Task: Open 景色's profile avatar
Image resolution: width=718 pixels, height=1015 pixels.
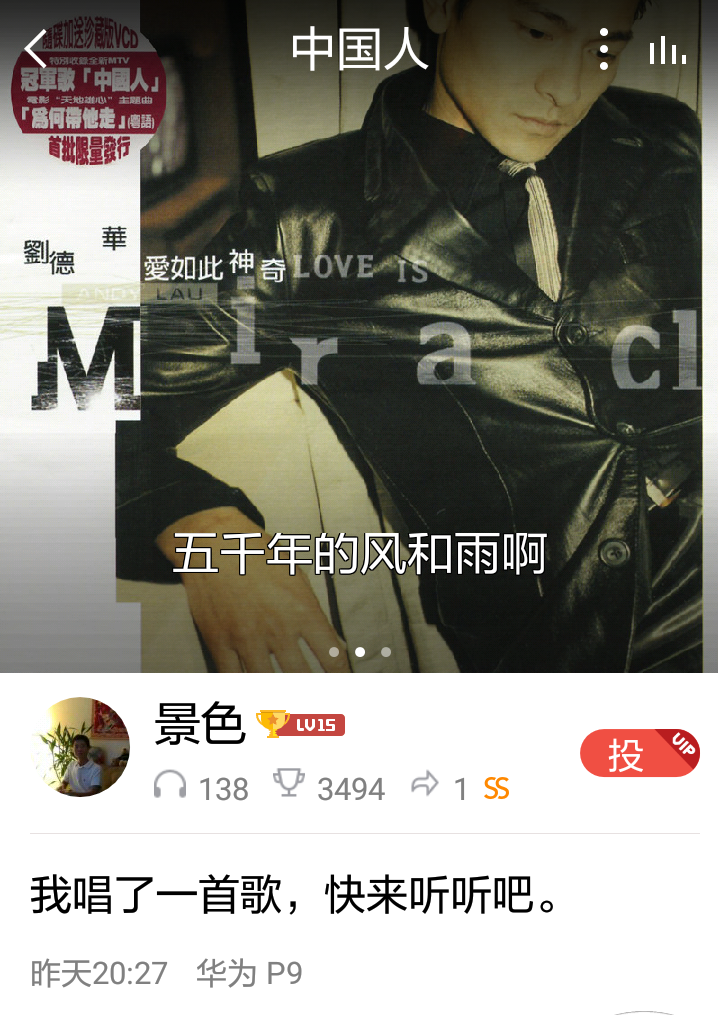Action: 82,747
